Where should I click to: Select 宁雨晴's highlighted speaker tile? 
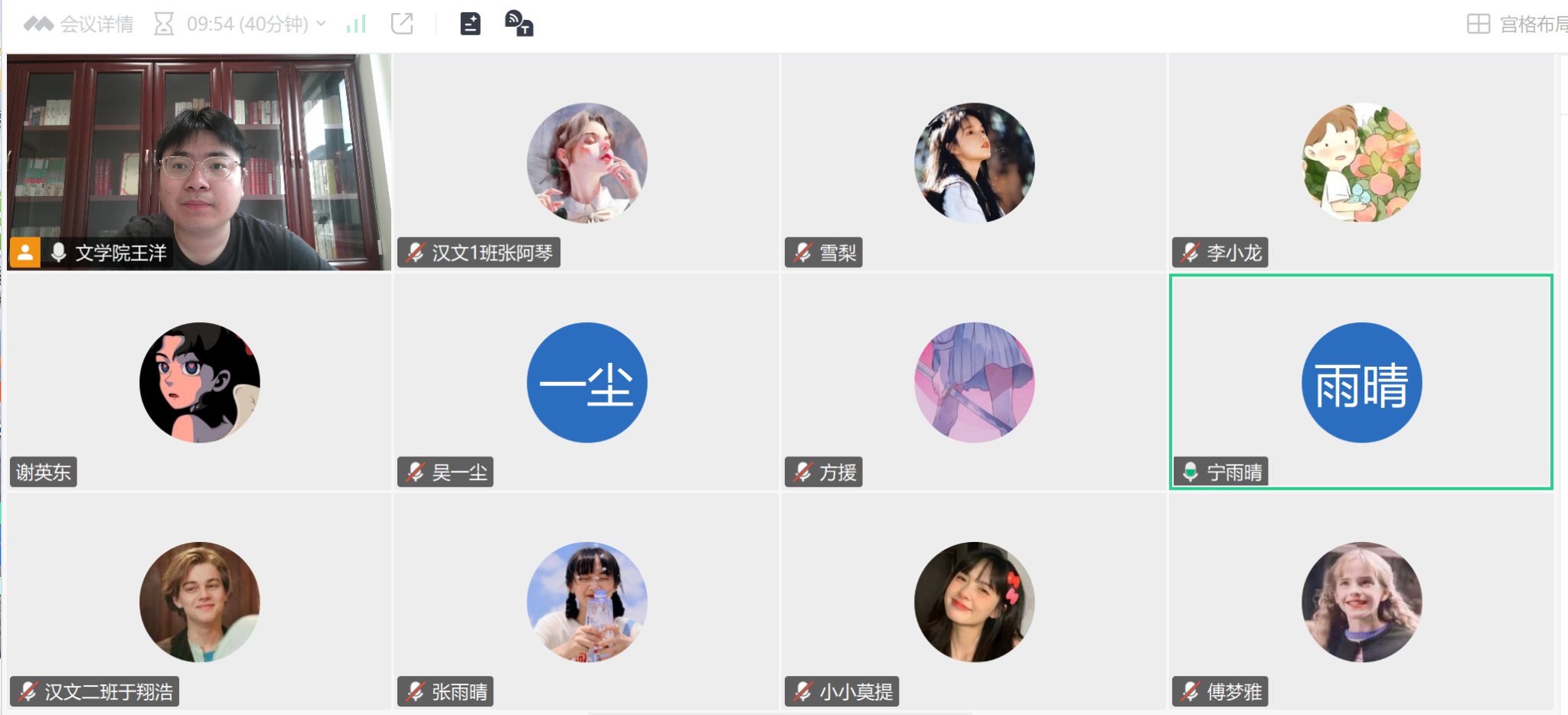point(1361,382)
